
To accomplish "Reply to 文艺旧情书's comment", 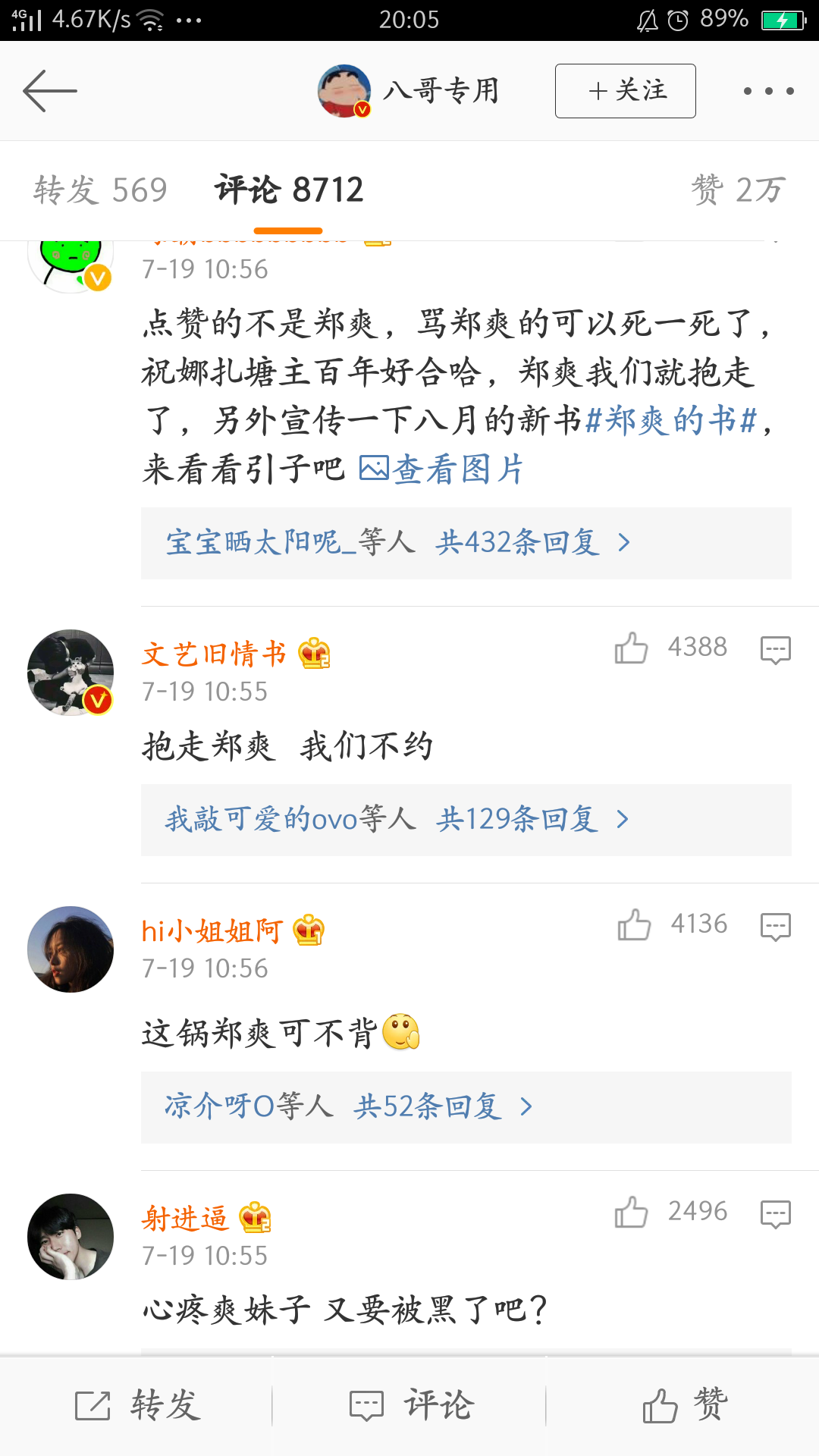I will click(776, 650).
